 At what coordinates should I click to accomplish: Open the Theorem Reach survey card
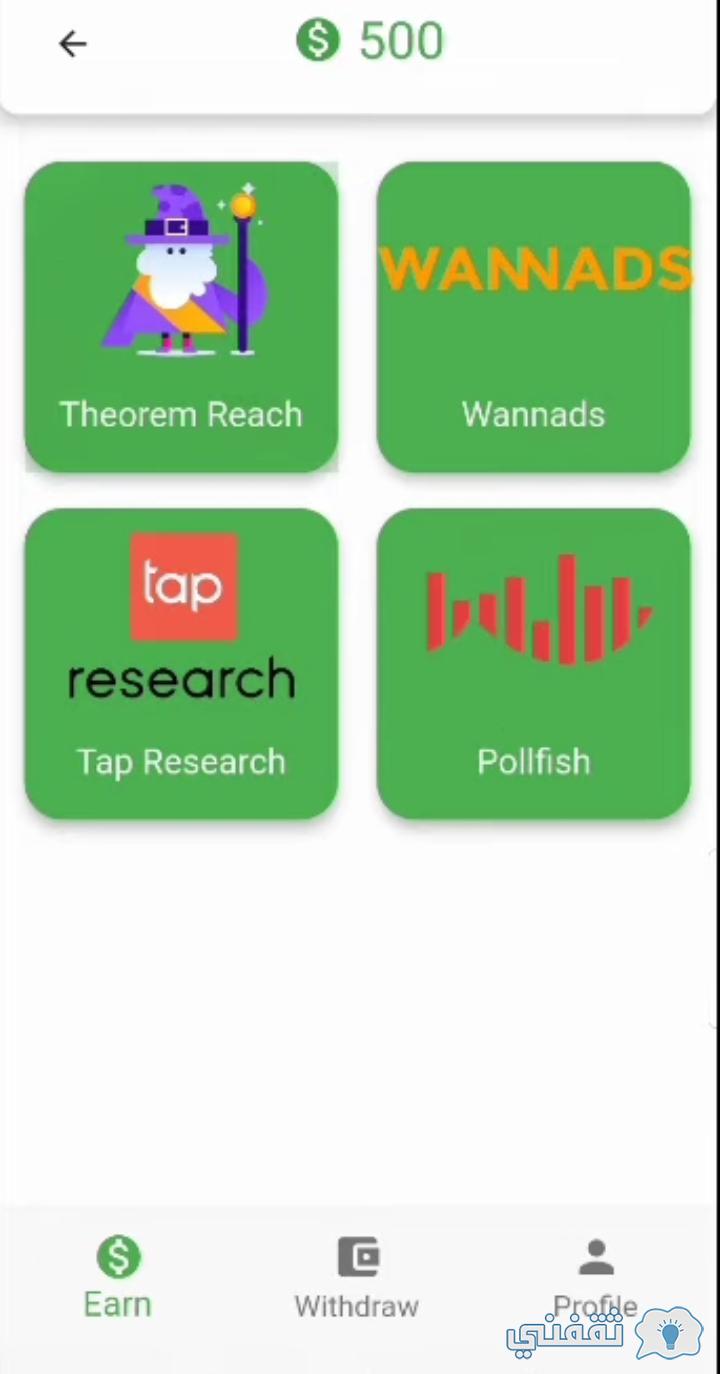[181, 316]
